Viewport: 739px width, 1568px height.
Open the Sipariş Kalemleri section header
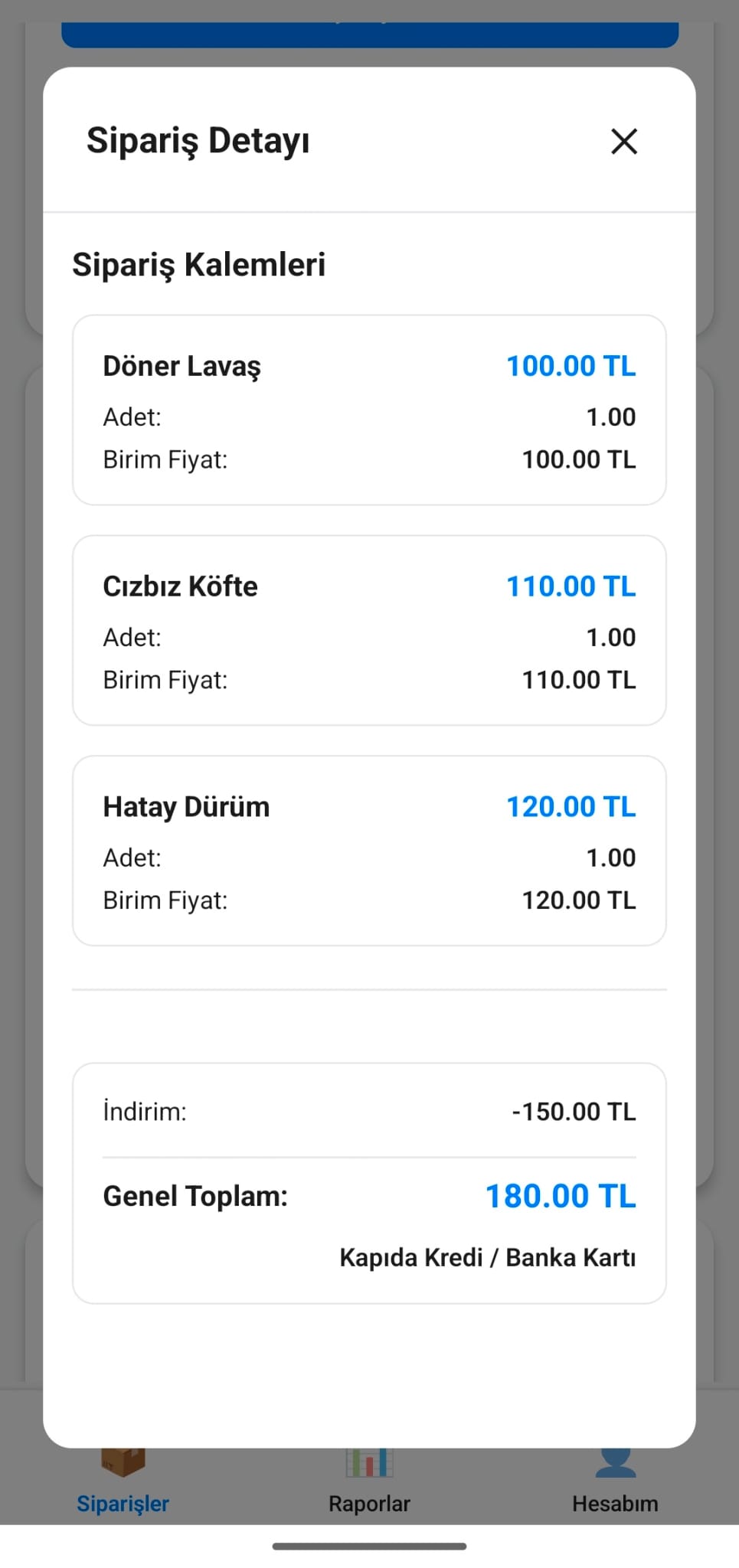(198, 264)
